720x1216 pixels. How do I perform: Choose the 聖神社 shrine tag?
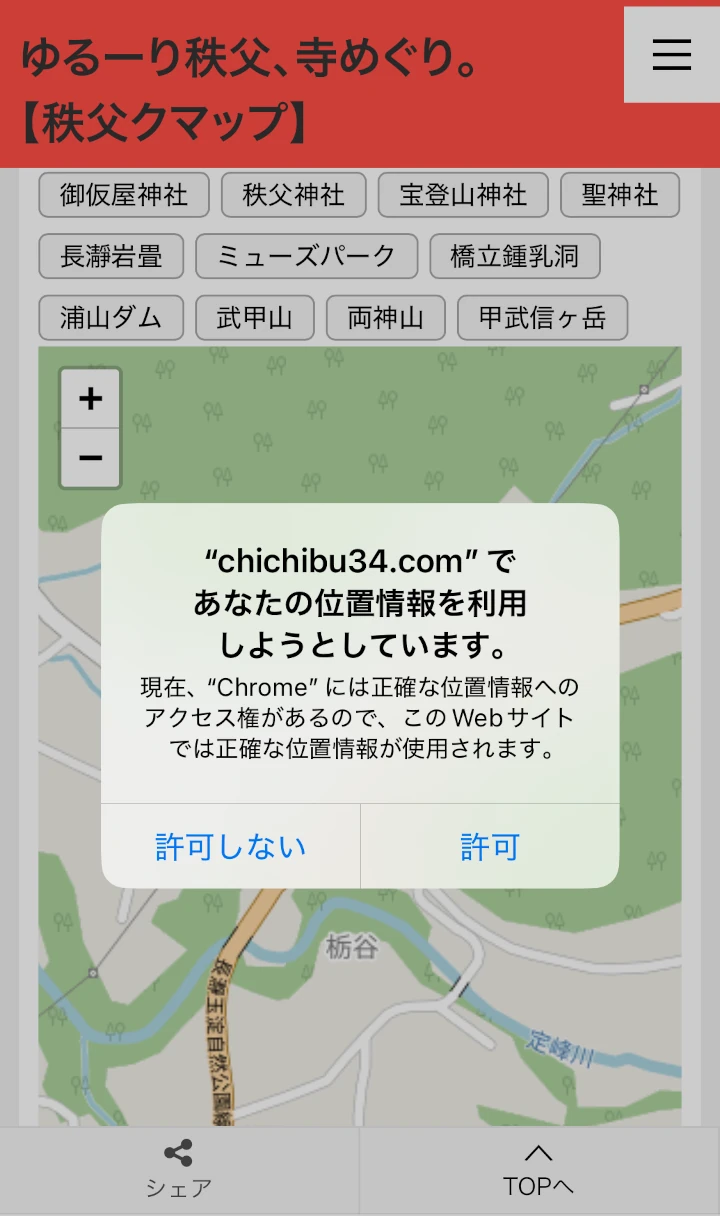tap(620, 195)
